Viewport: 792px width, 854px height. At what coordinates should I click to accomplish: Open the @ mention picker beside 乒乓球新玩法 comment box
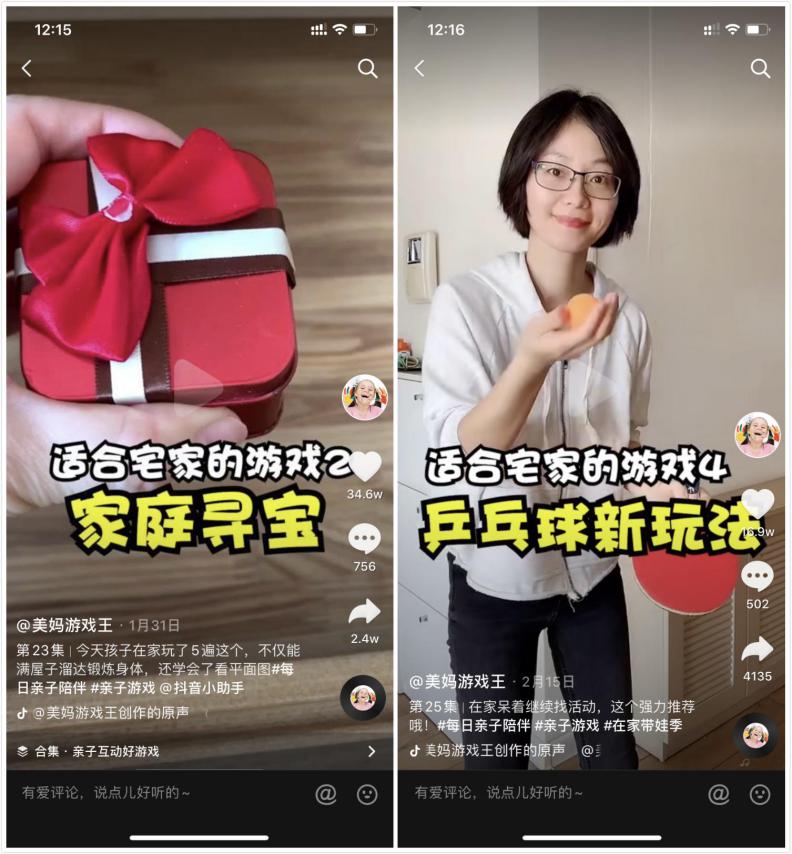(718, 794)
